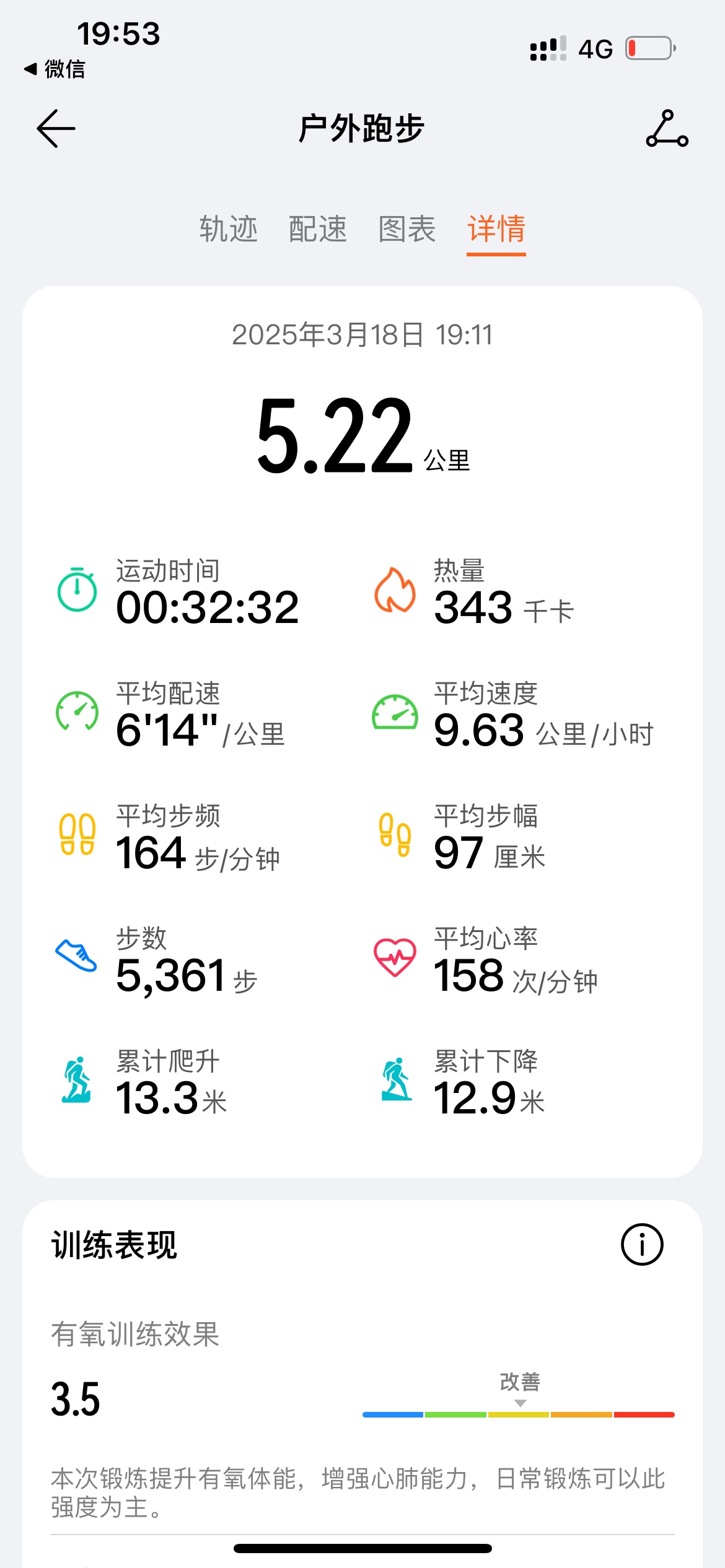Switch to the 图表 tab
Image resolution: width=725 pixels, height=1568 pixels.
[x=407, y=229]
